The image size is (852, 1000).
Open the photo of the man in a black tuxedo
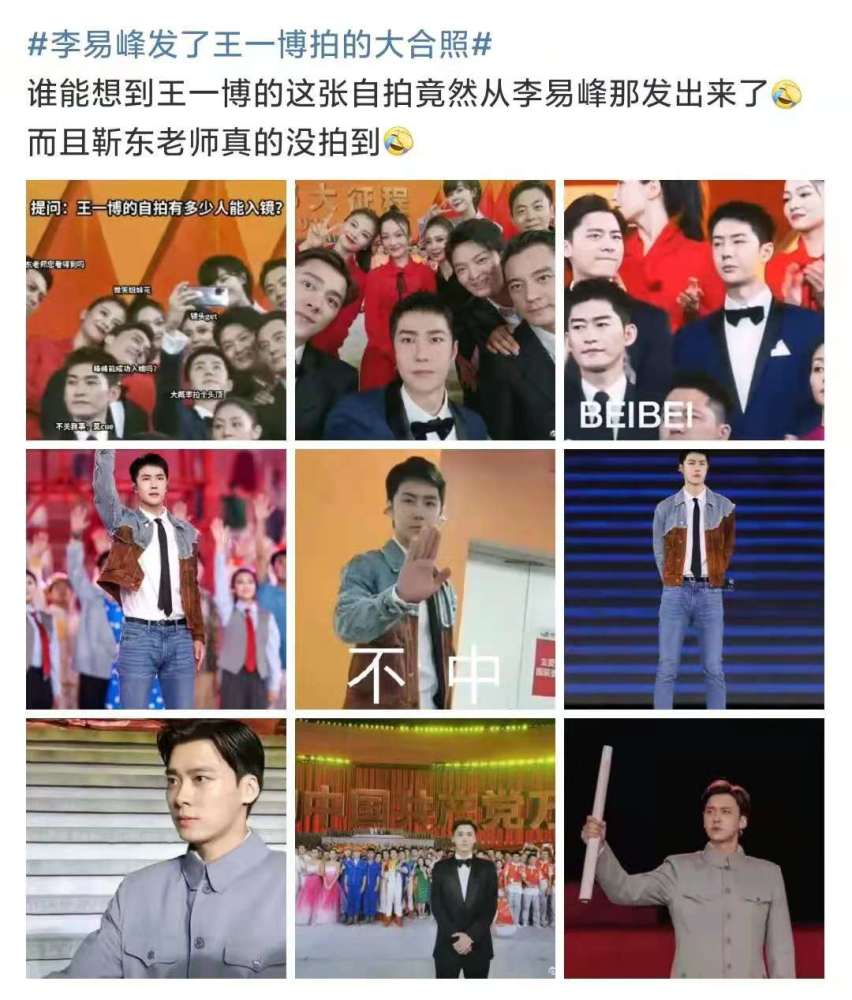[x=425, y=848]
